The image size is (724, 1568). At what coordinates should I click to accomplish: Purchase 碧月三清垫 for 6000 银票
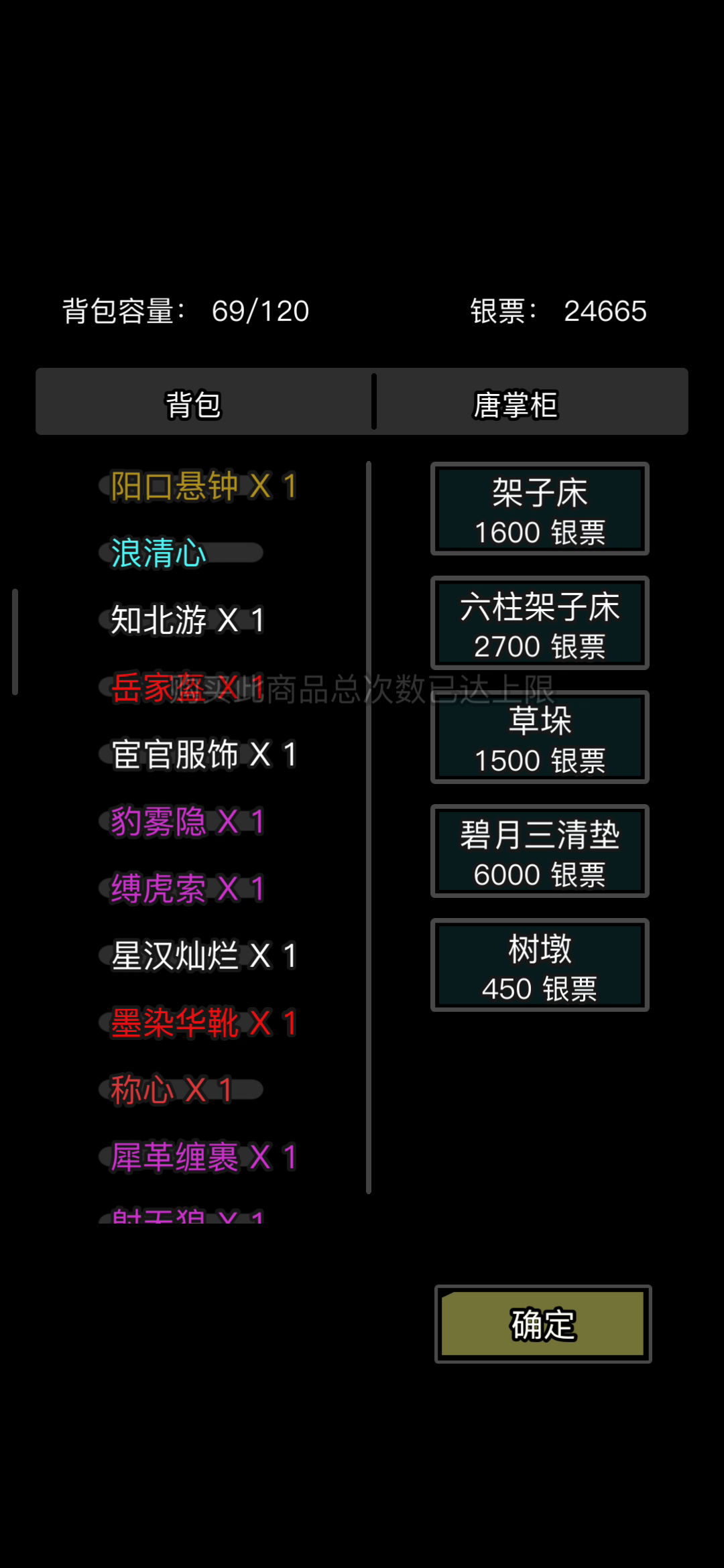coord(540,851)
